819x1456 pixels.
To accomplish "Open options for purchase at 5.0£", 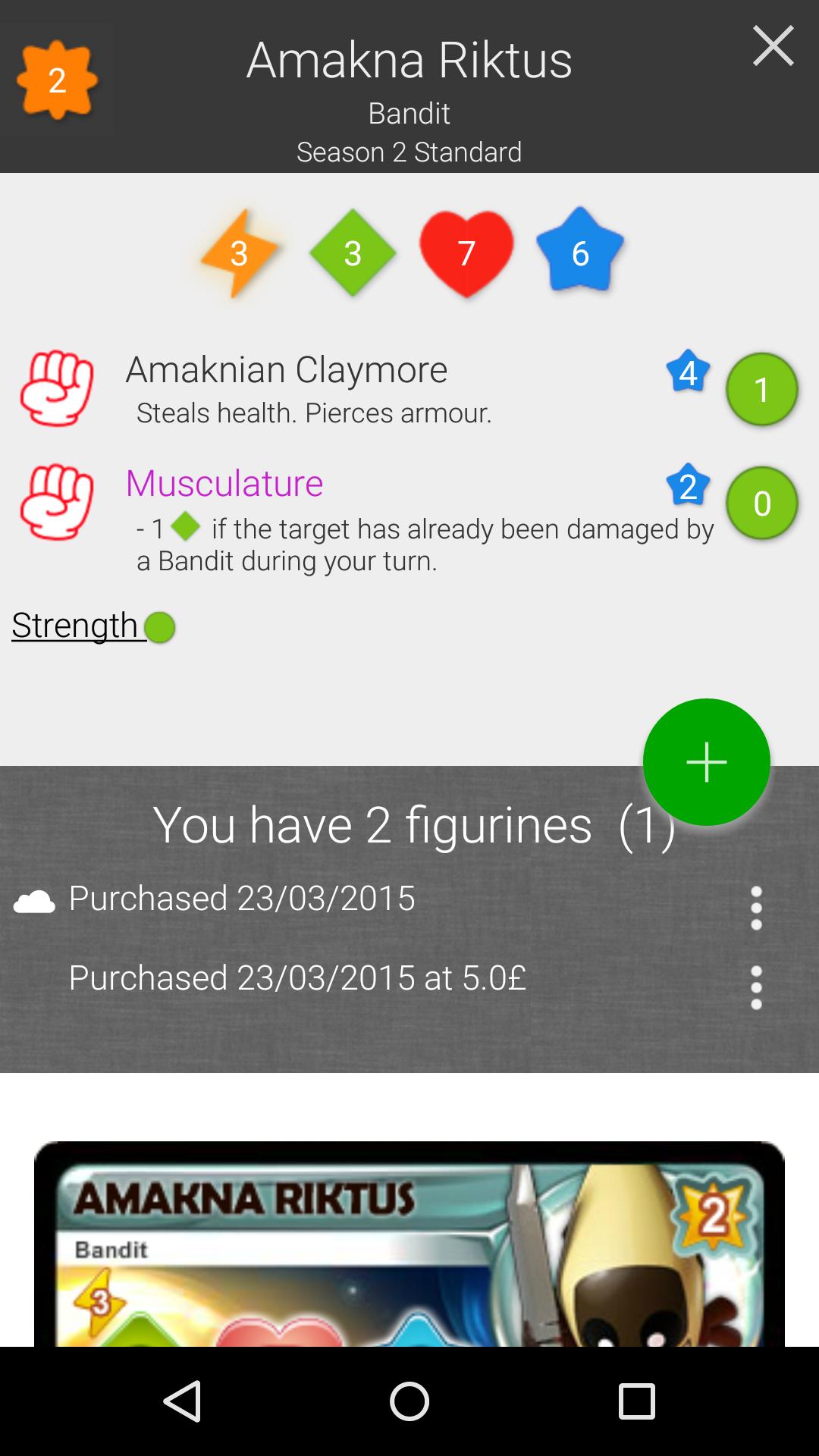I will 756,987.
